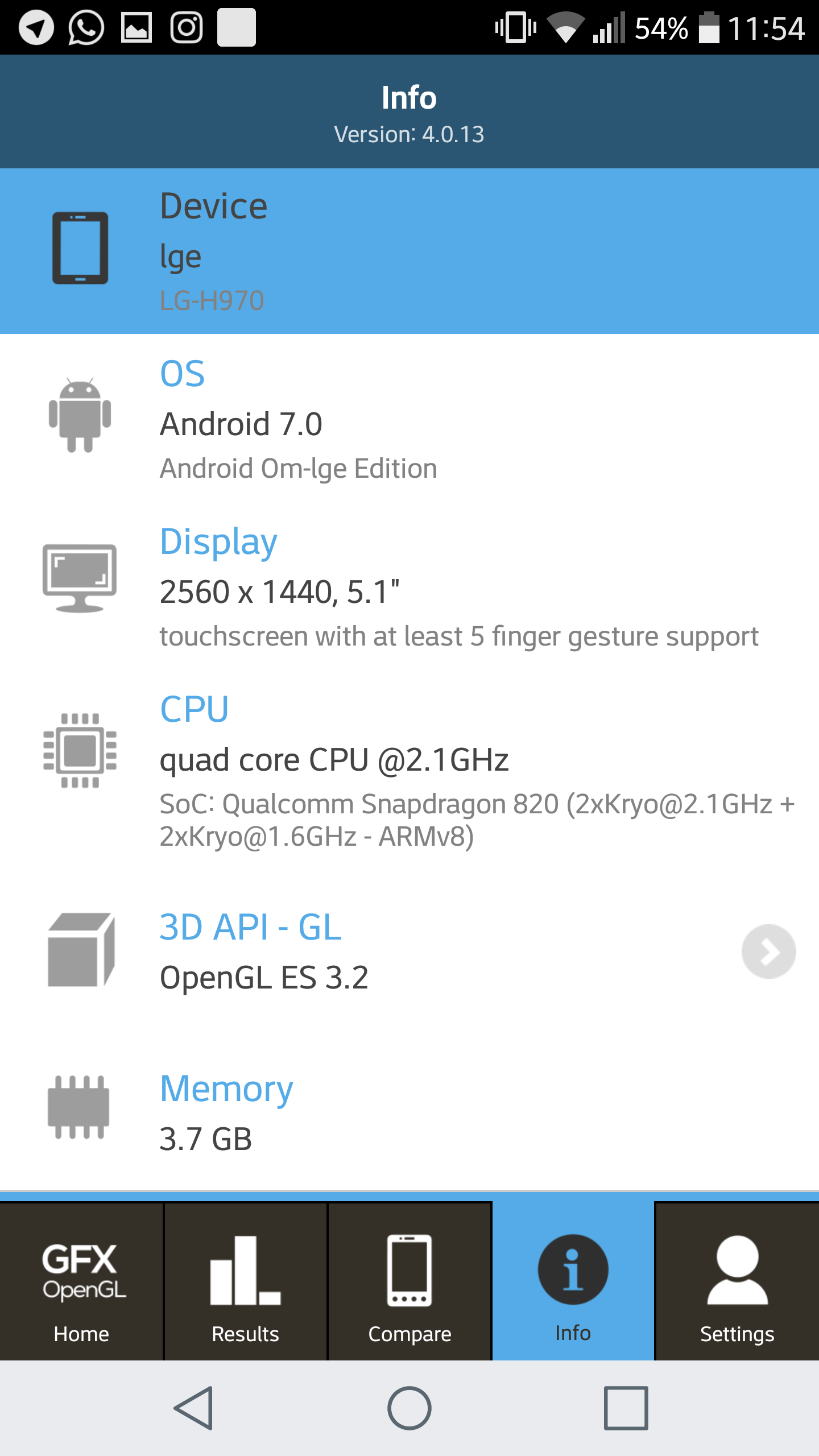Open the Settings tab

(737, 1281)
